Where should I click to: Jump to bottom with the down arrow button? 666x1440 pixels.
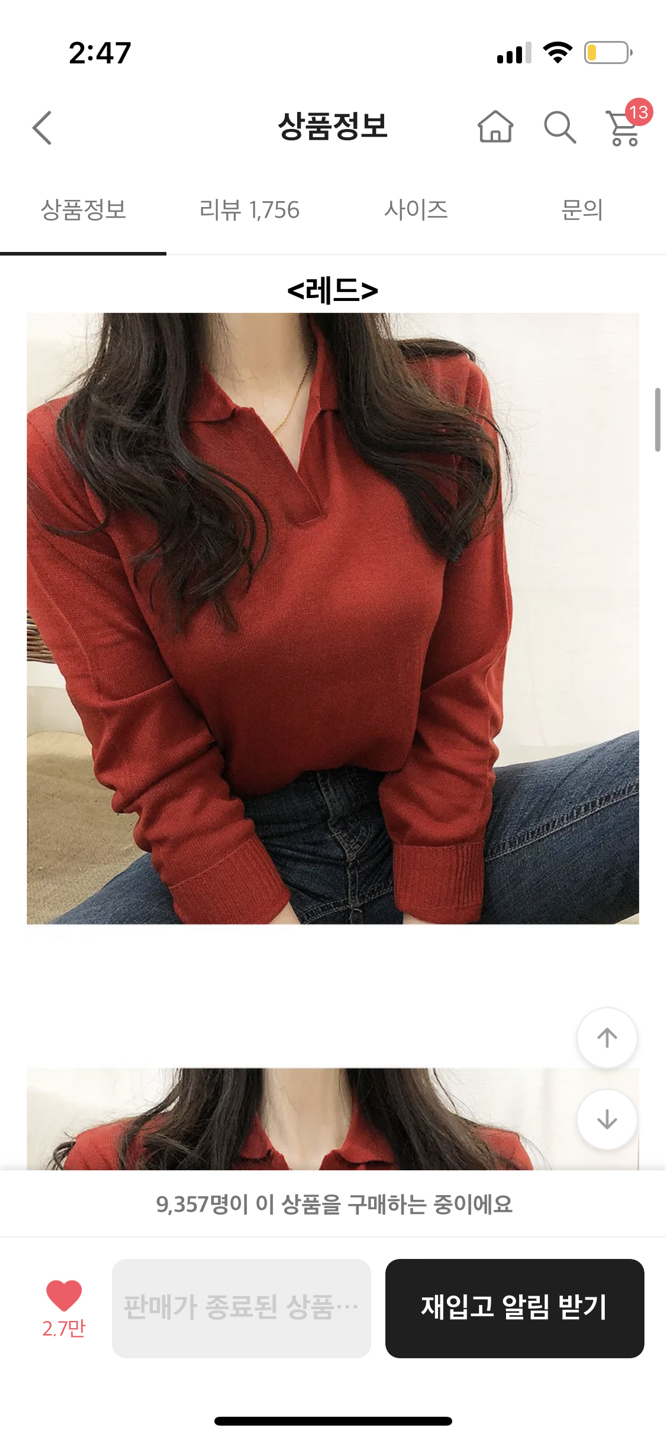pyautogui.click(x=607, y=1120)
